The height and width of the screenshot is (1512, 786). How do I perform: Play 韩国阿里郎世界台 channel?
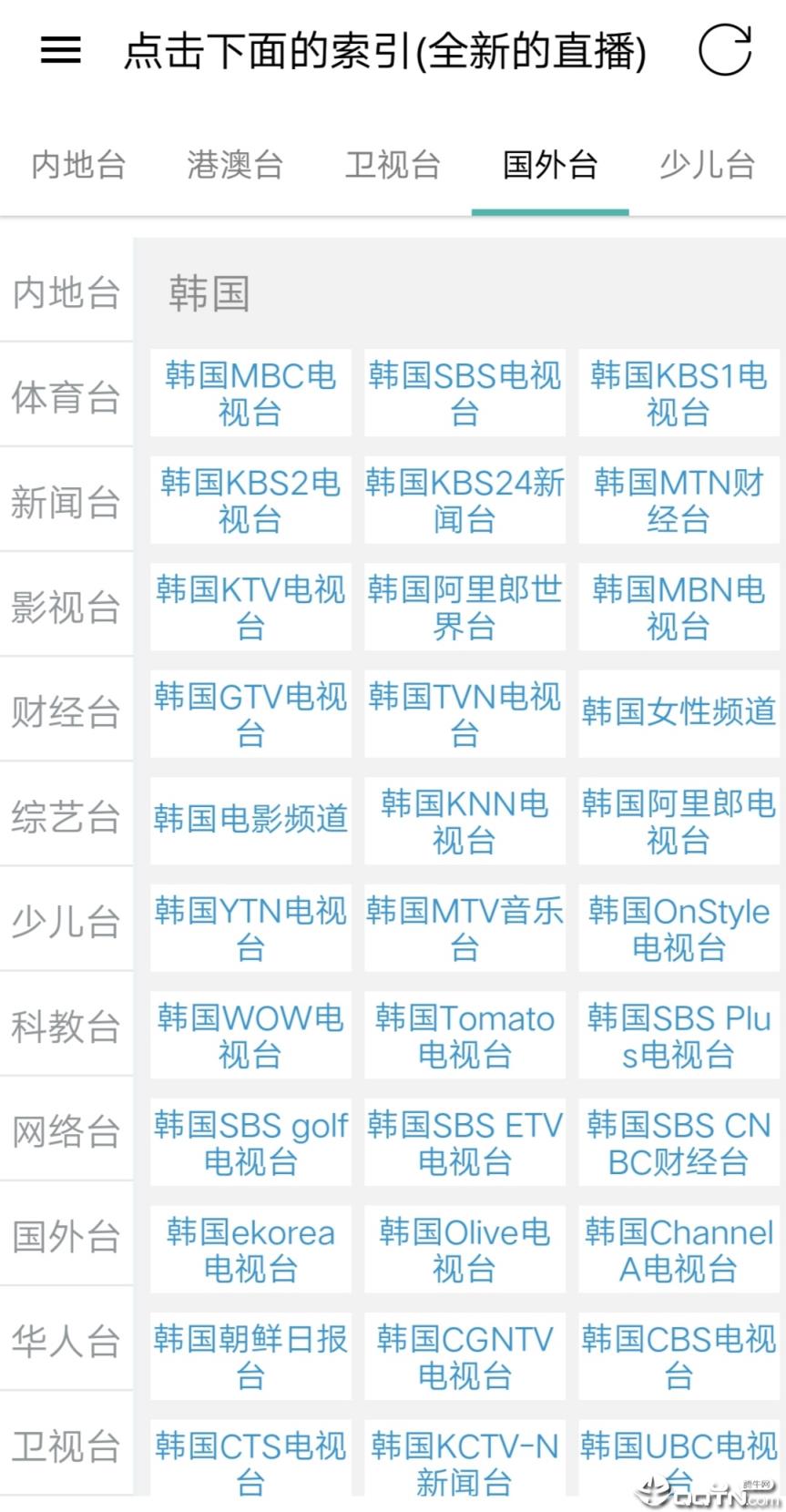(464, 606)
